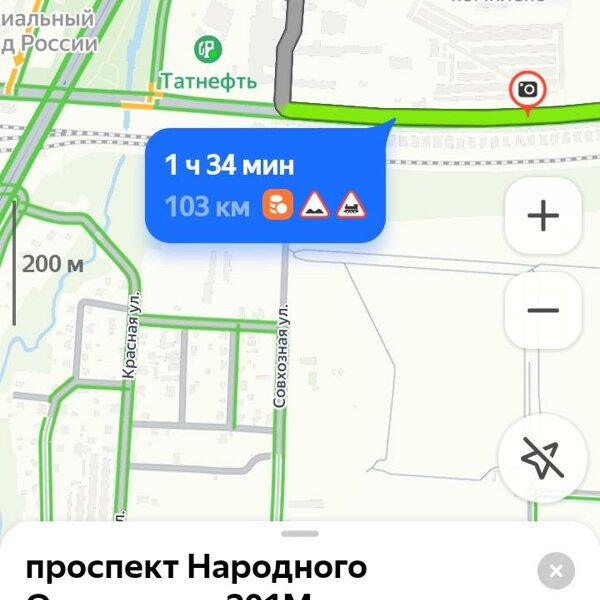600x600 pixels.
Task: Close the проспект Народного address card
Action: coord(556,571)
